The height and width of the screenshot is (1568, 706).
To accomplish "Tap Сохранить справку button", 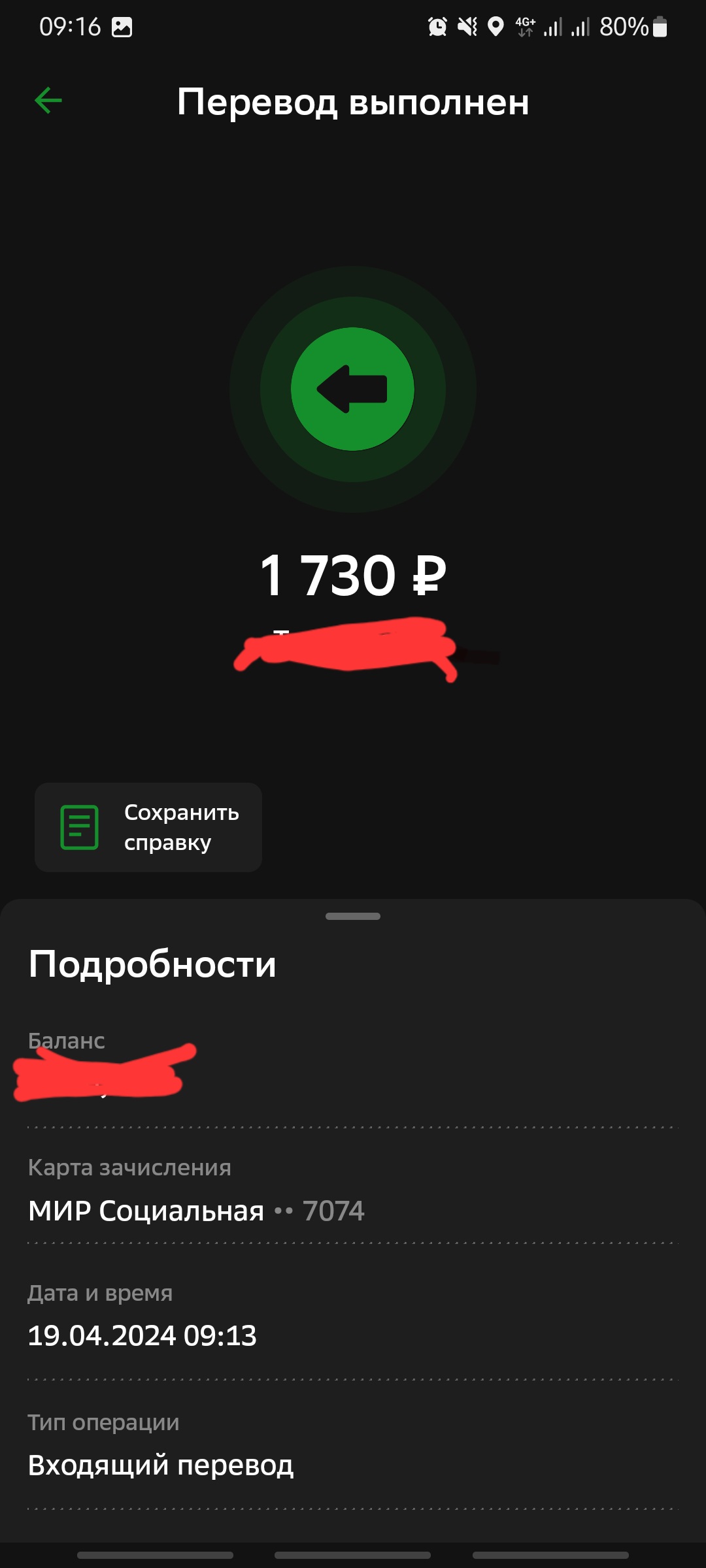I will [x=148, y=827].
